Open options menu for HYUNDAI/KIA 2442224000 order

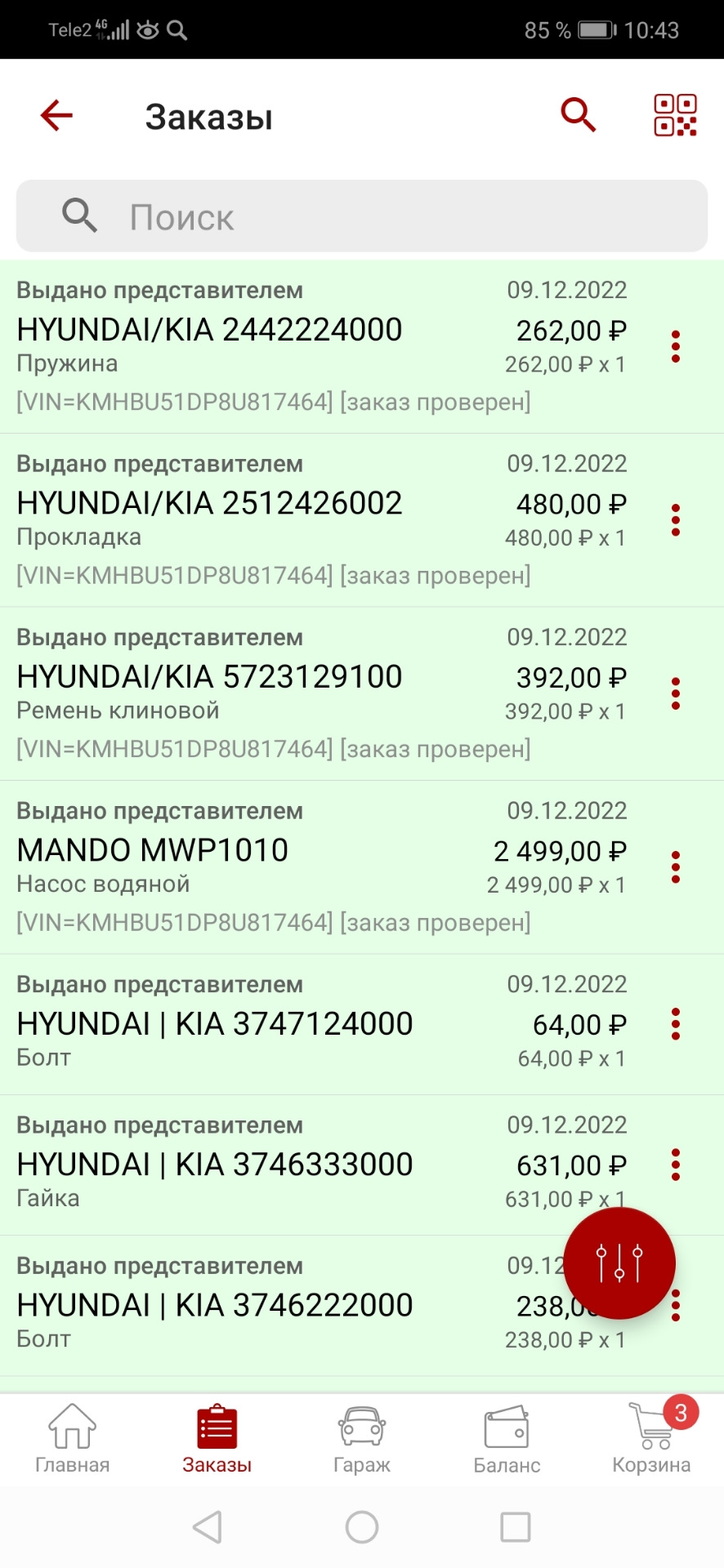(675, 345)
